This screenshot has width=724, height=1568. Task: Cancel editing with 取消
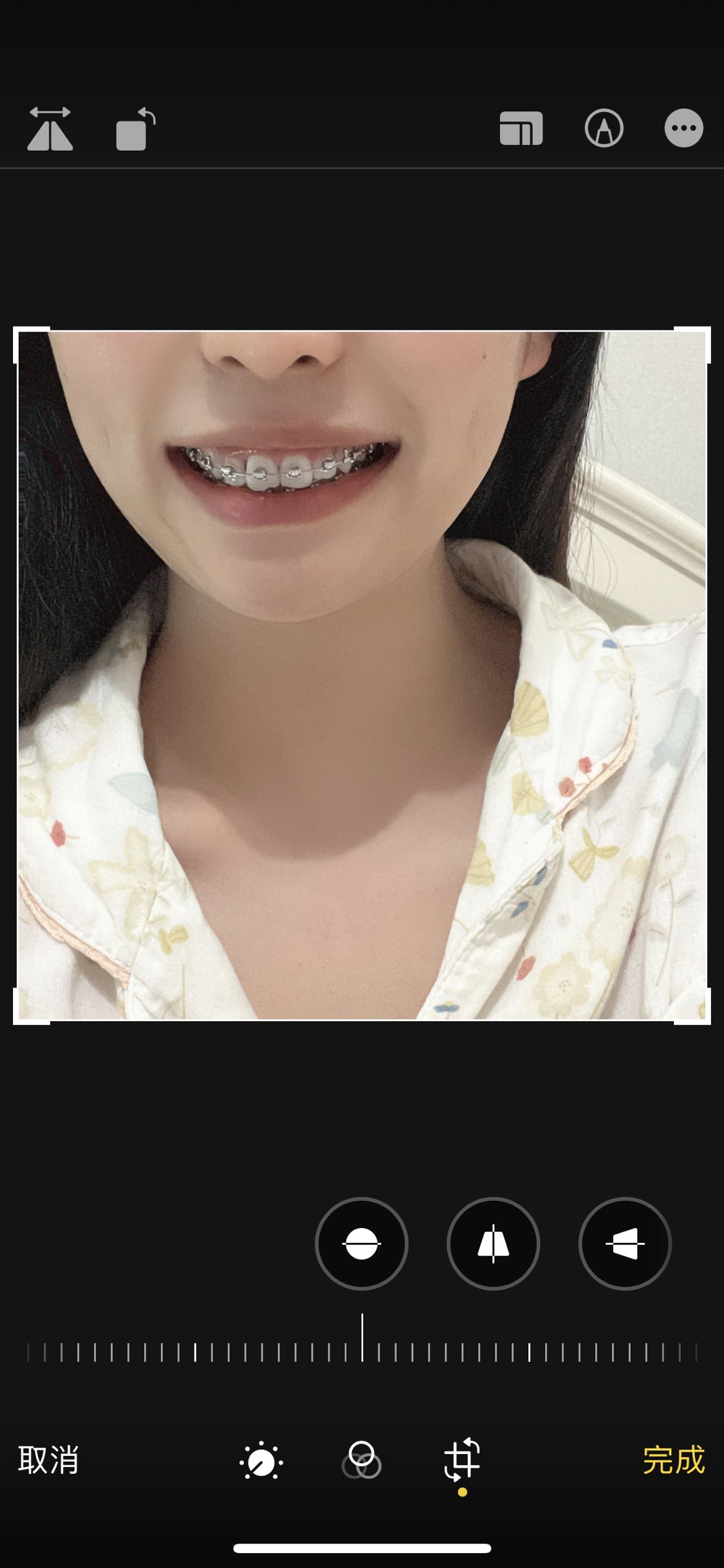point(48,1460)
